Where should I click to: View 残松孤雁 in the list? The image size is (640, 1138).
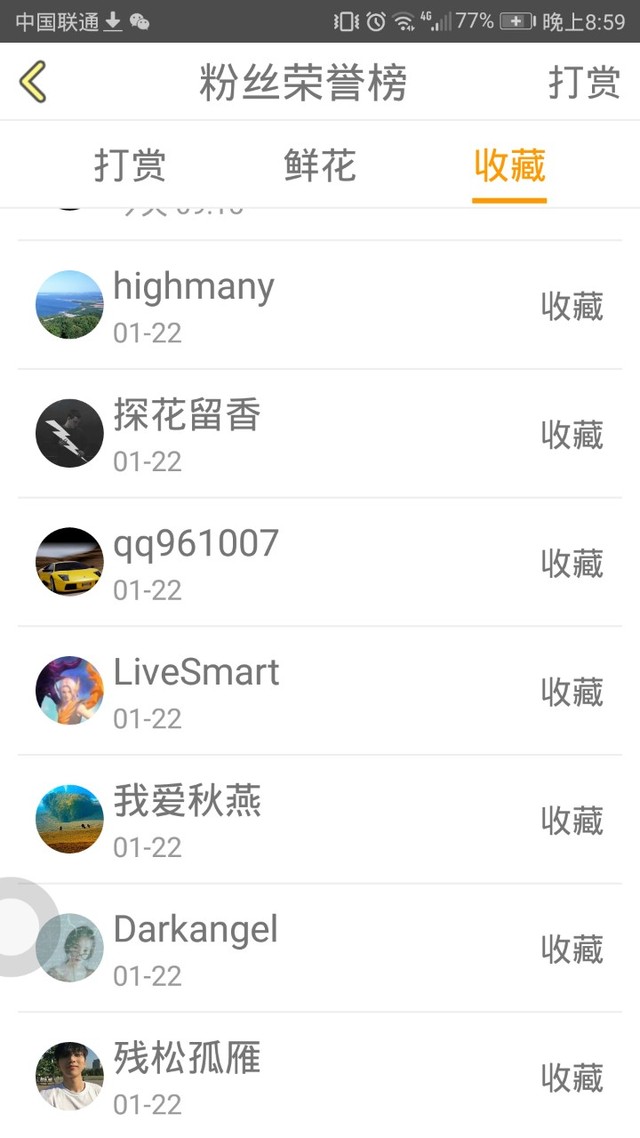[320, 1076]
